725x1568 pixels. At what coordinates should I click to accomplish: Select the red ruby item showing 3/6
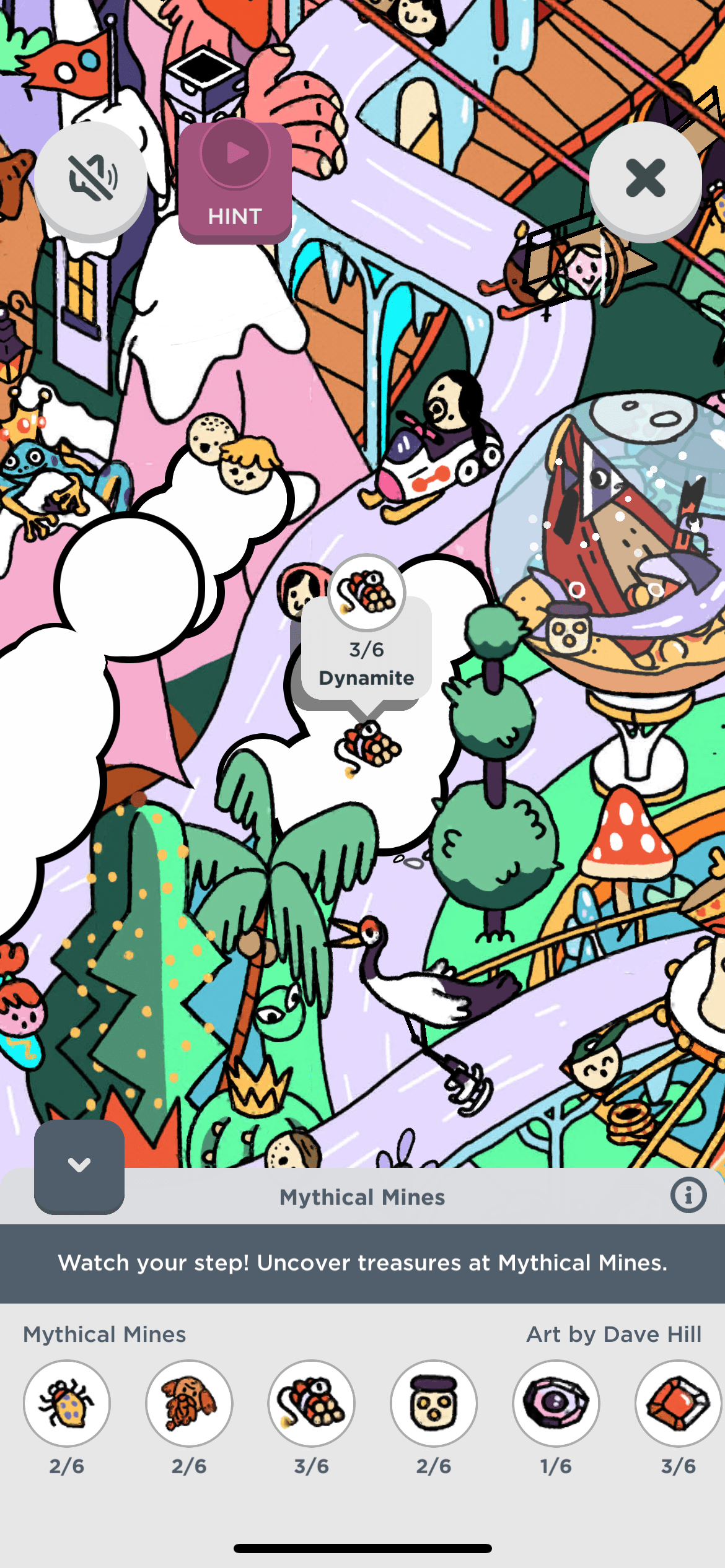pos(678,1403)
